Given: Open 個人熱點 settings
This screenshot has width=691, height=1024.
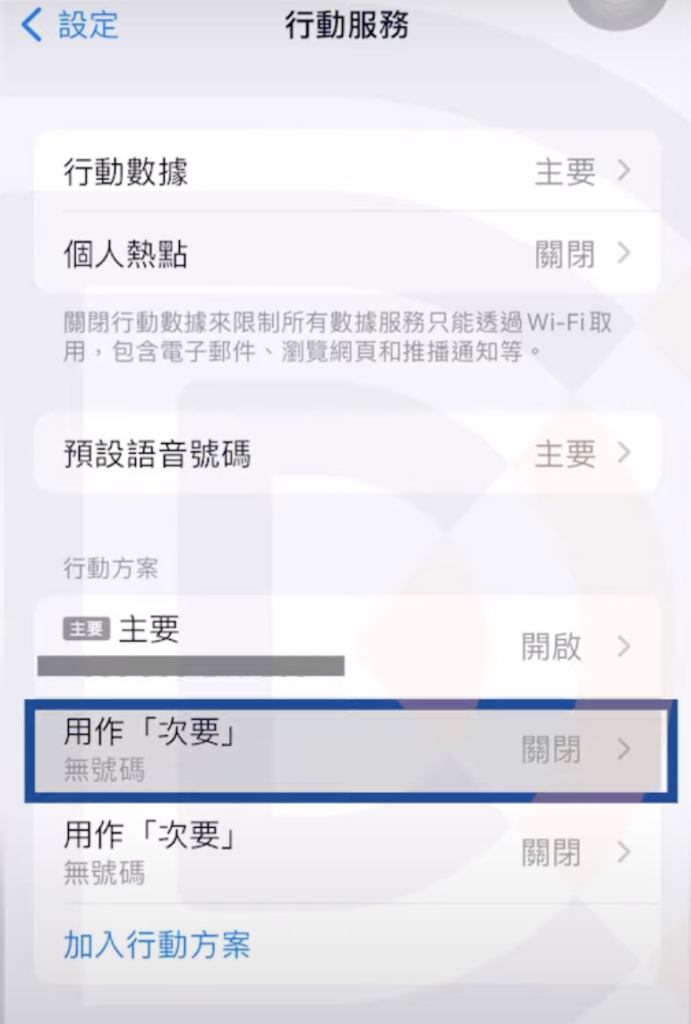Looking at the screenshot, I should 346,254.
